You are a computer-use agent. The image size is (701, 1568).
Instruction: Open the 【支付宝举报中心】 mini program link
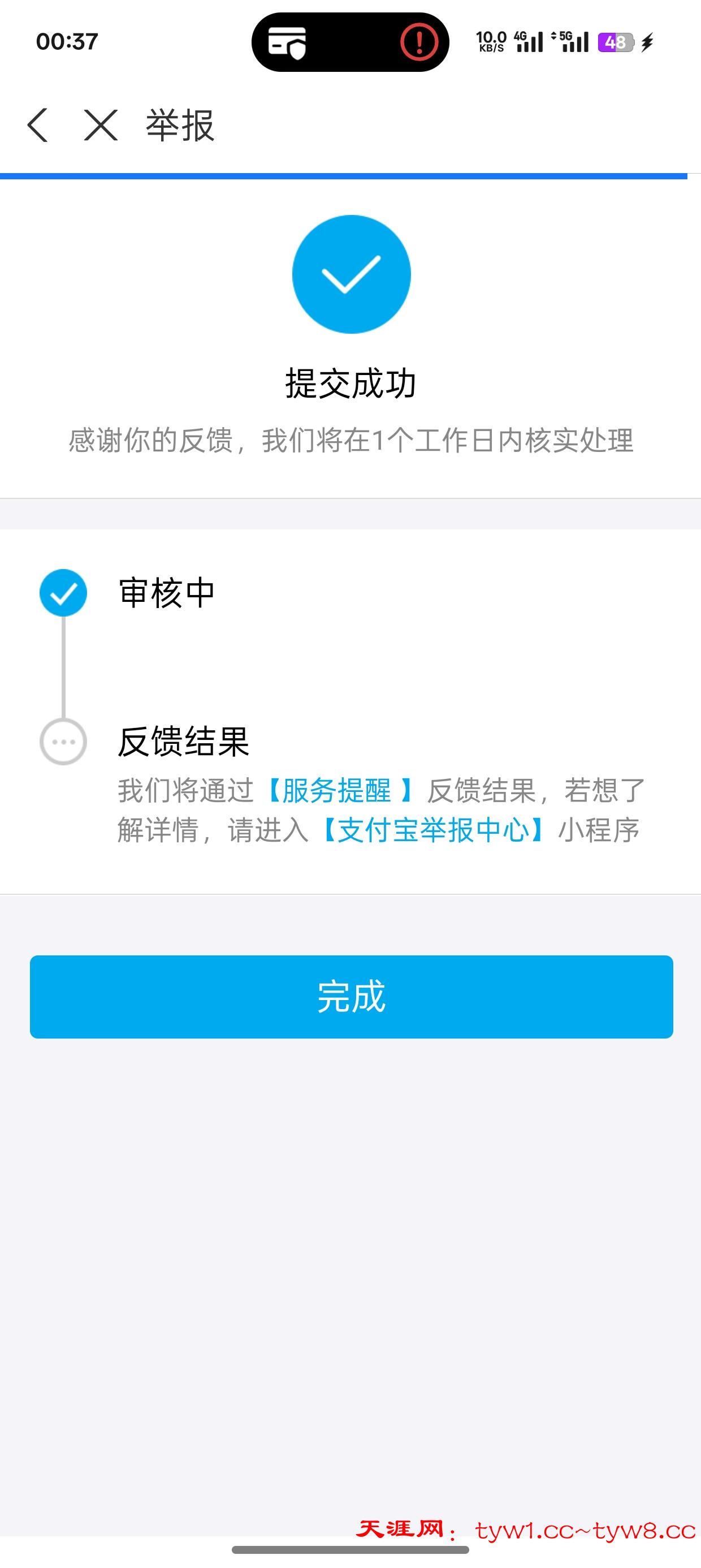[432, 830]
